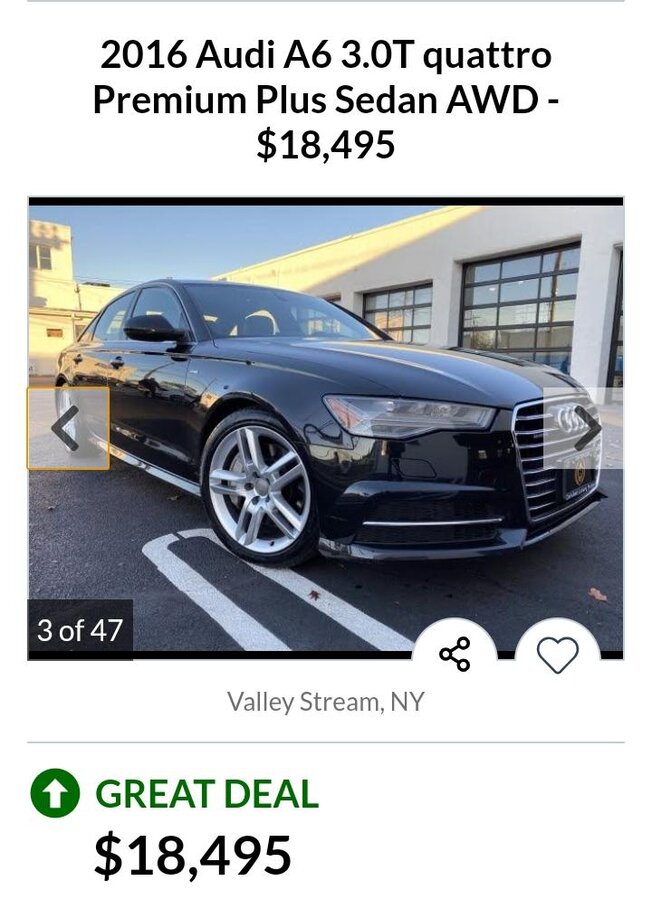Image resolution: width=652 pixels, height=900 pixels.
Task: Show the next car photo
Action: 586,428
